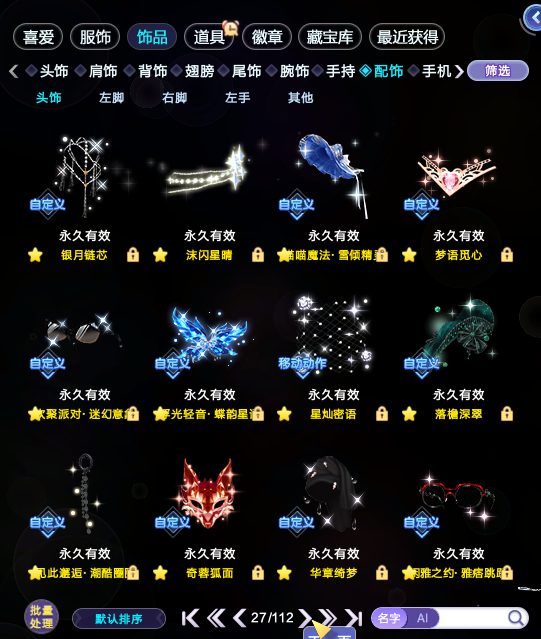The height and width of the screenshot is (639, 541).
Task: Tap the 筛选 filter button
Action: pos(498,71)
